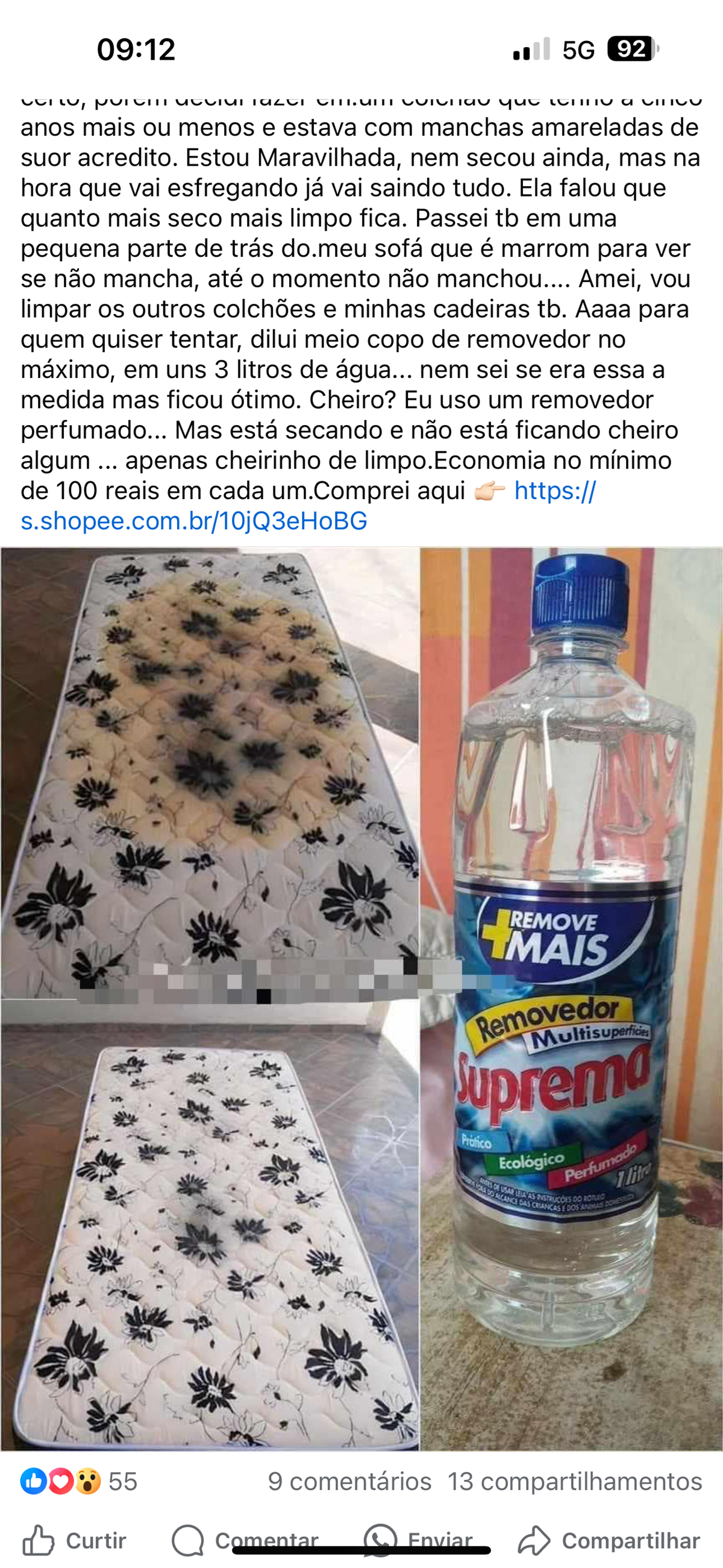Send the post via Enviar
This screenshot has width=723, height=1568.
pyautogui.click(x=419, y=1541)
